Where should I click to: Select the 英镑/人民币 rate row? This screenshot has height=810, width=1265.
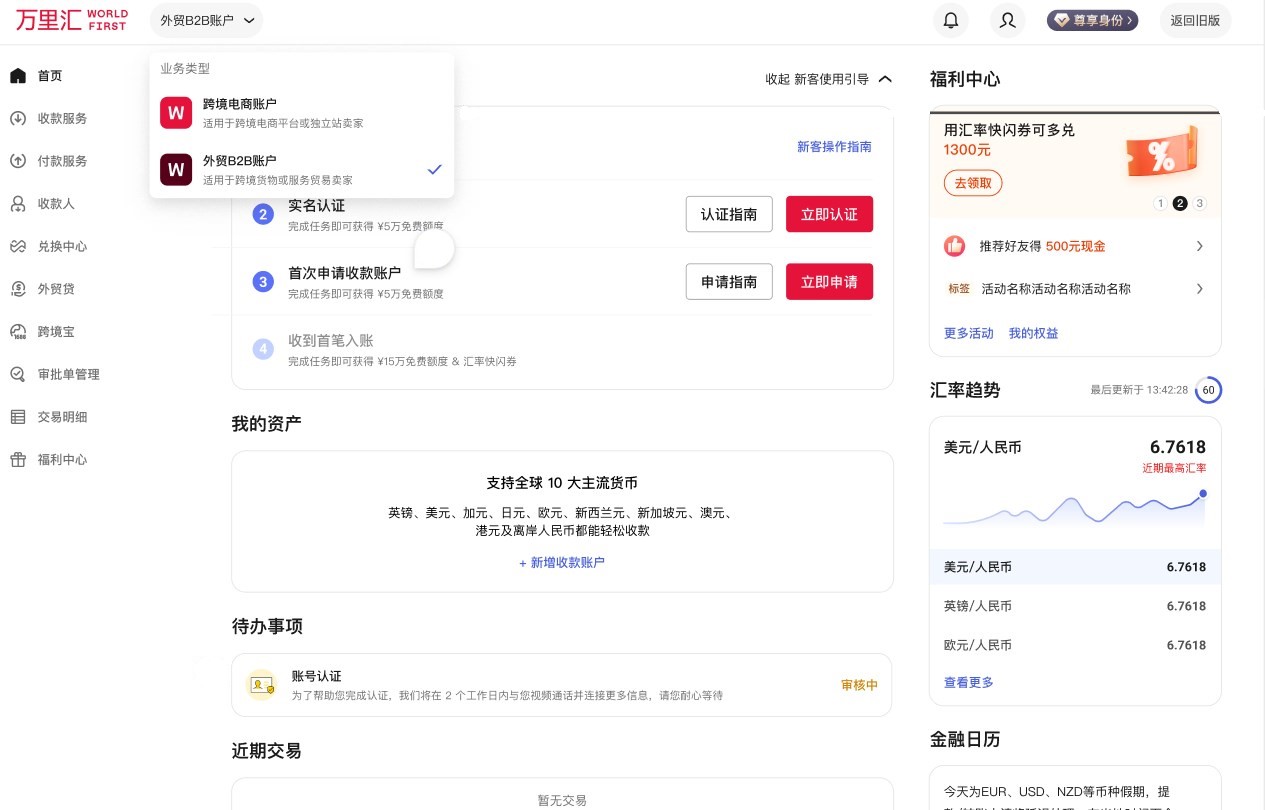tap(1074, 606)
